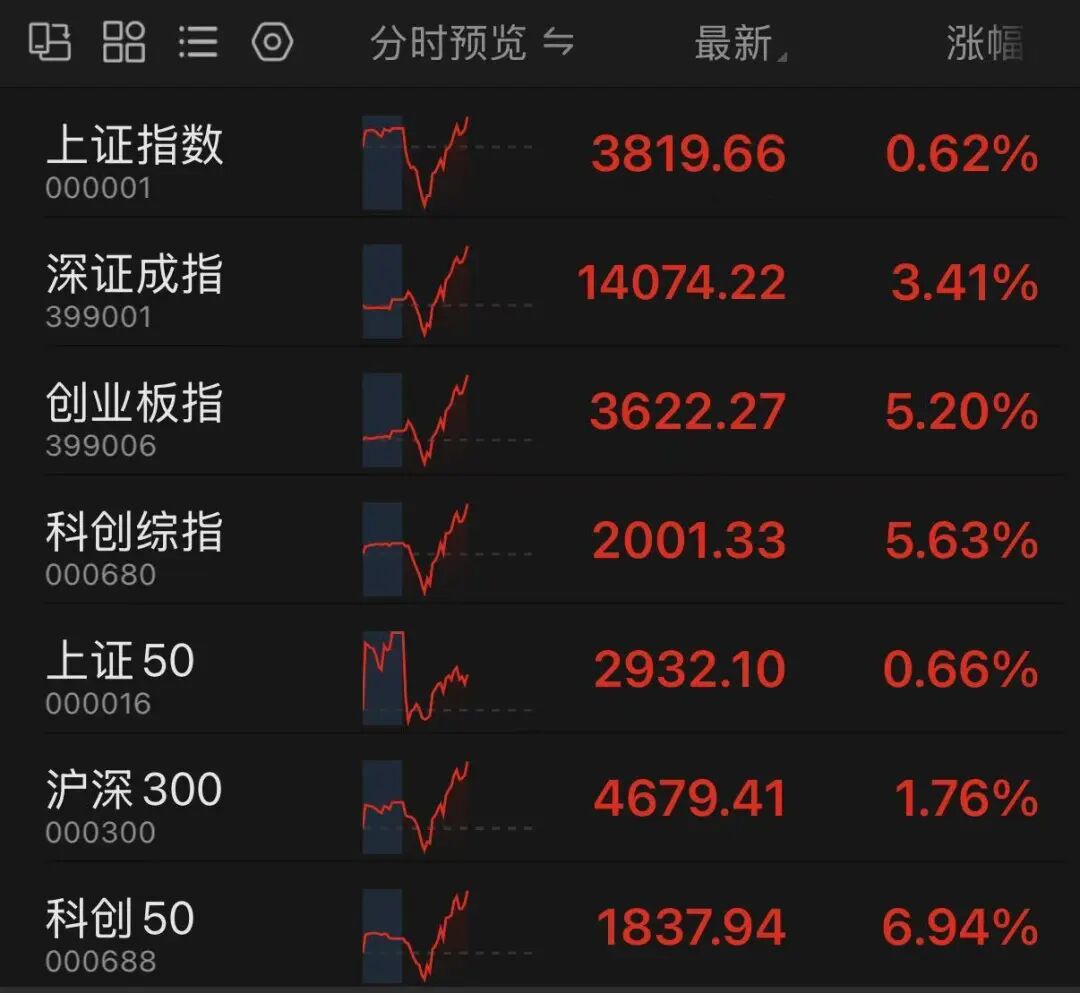1080x993 pixels.
Task: Sort by 涨幅 column header
Action: 985,43
